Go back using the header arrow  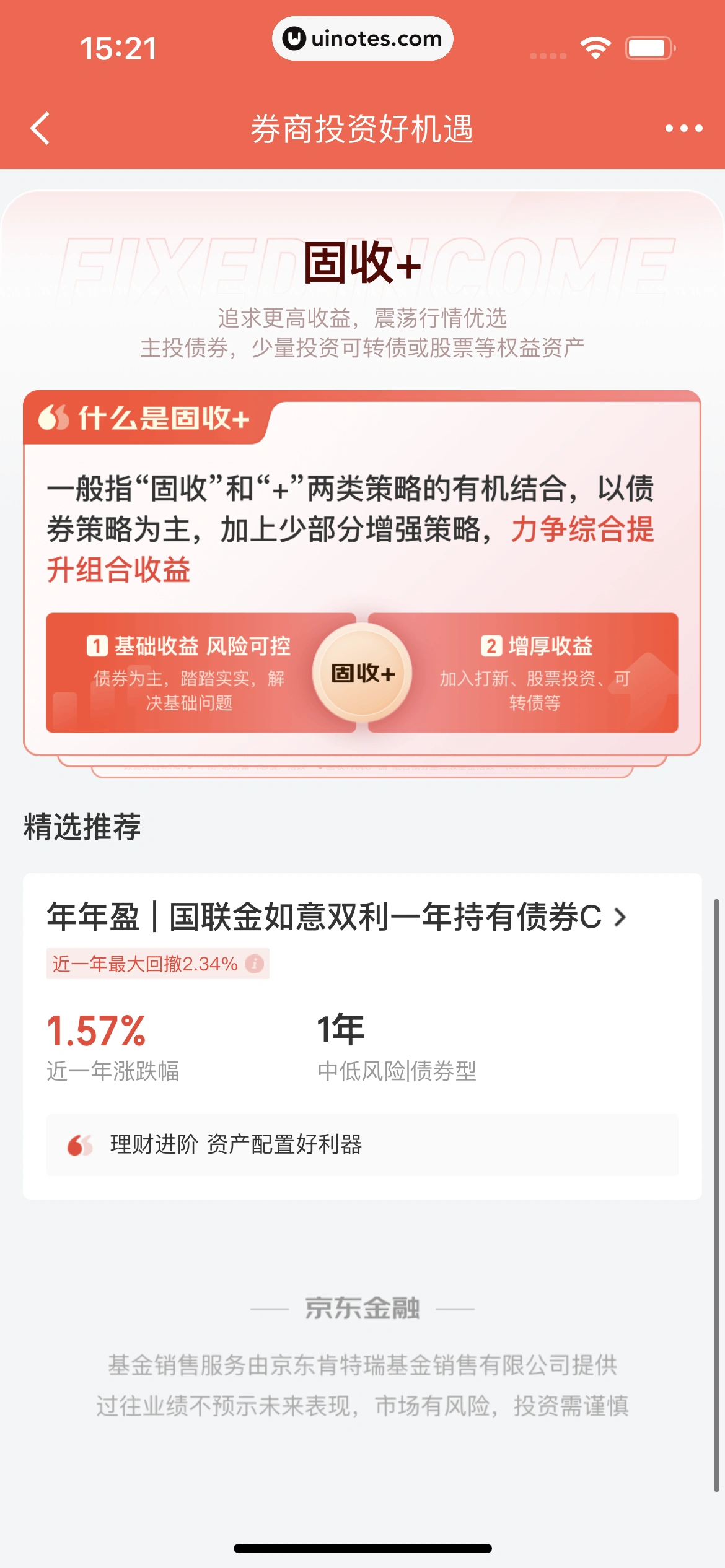click(41, 129)
